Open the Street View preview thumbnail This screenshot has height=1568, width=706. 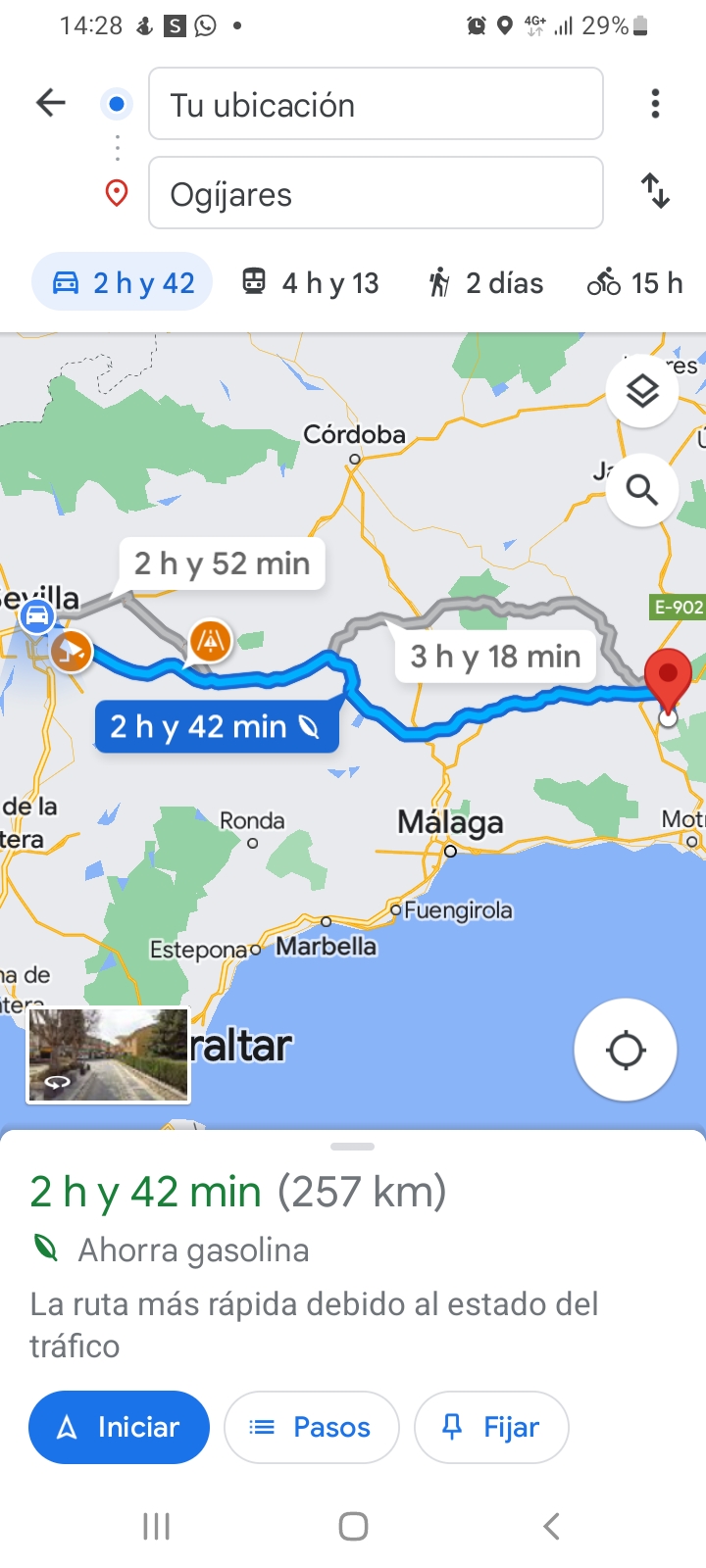click(108, 1055)
